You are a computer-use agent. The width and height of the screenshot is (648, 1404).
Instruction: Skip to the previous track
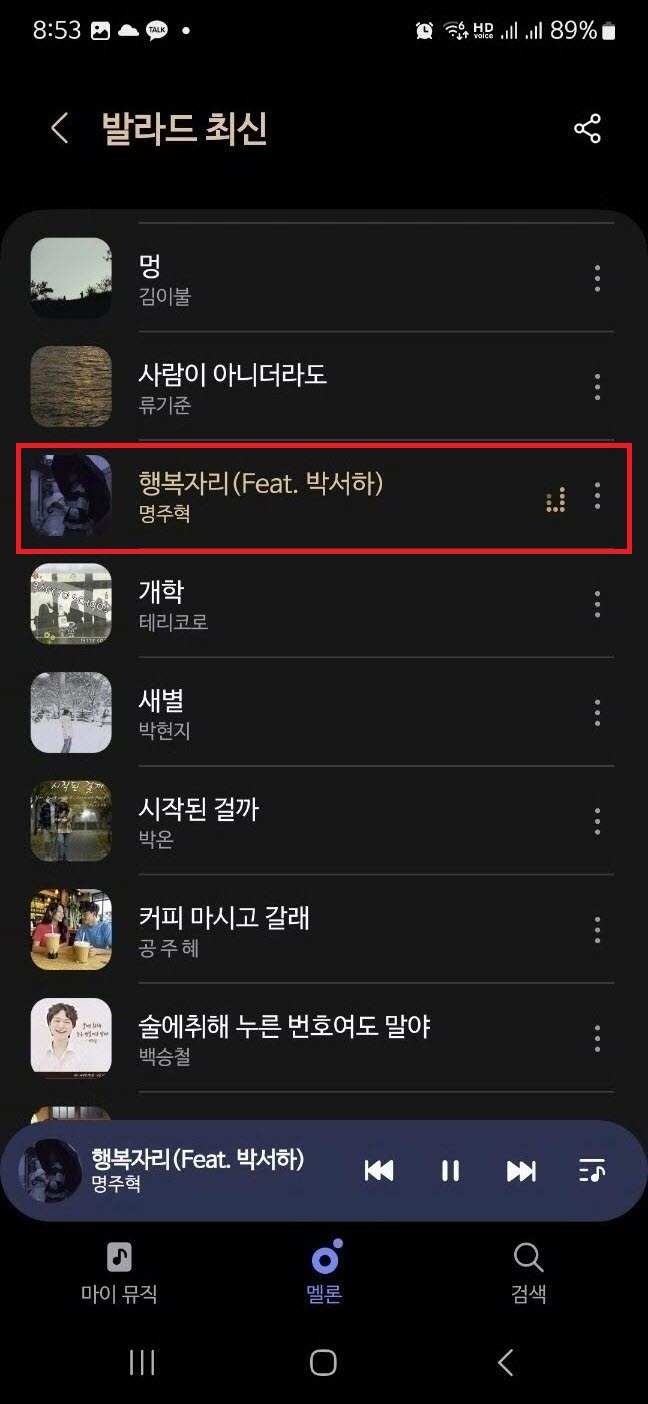(379, 1171)
